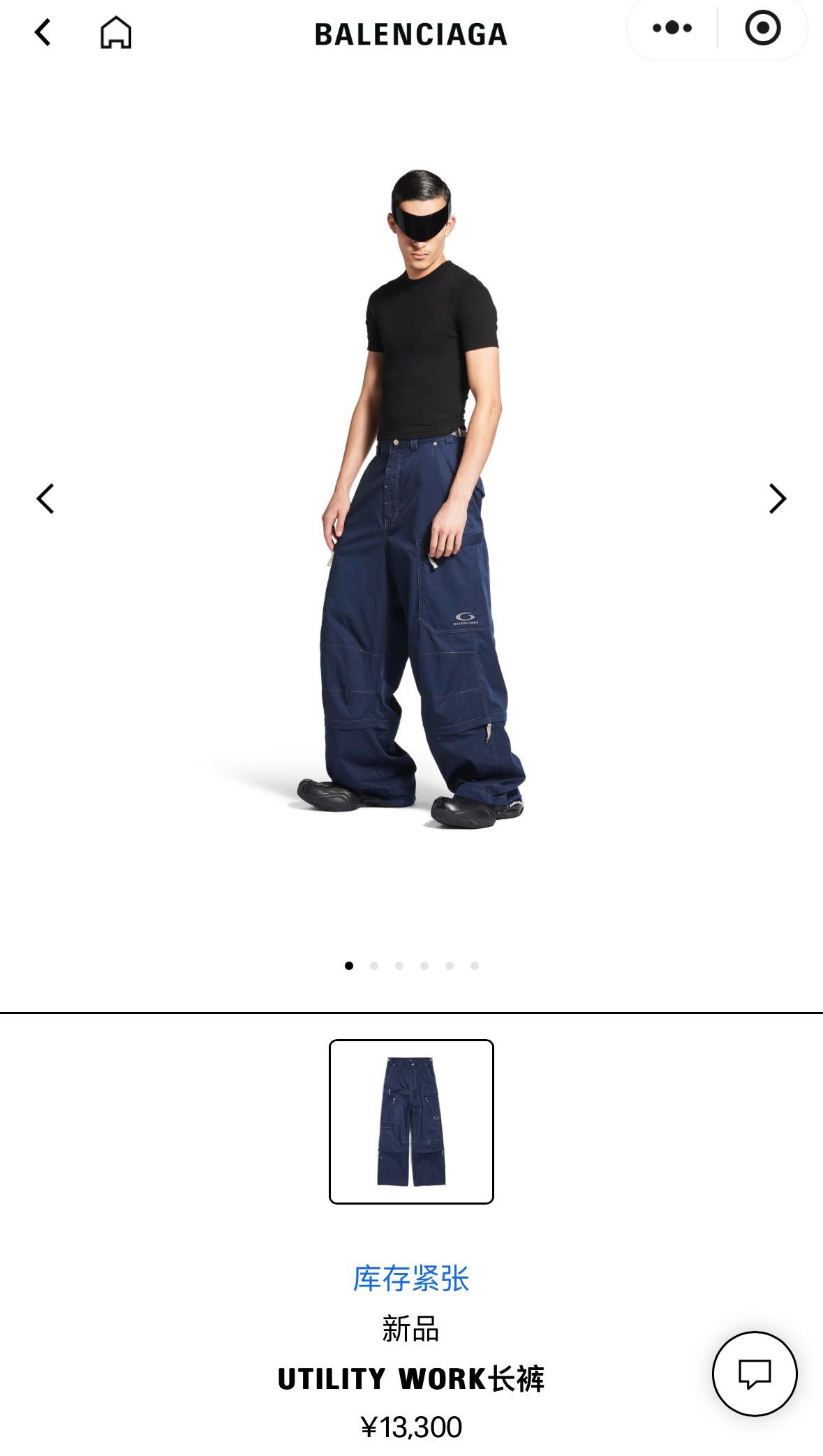Open the customer service chat bubble

coord(755,1374)
